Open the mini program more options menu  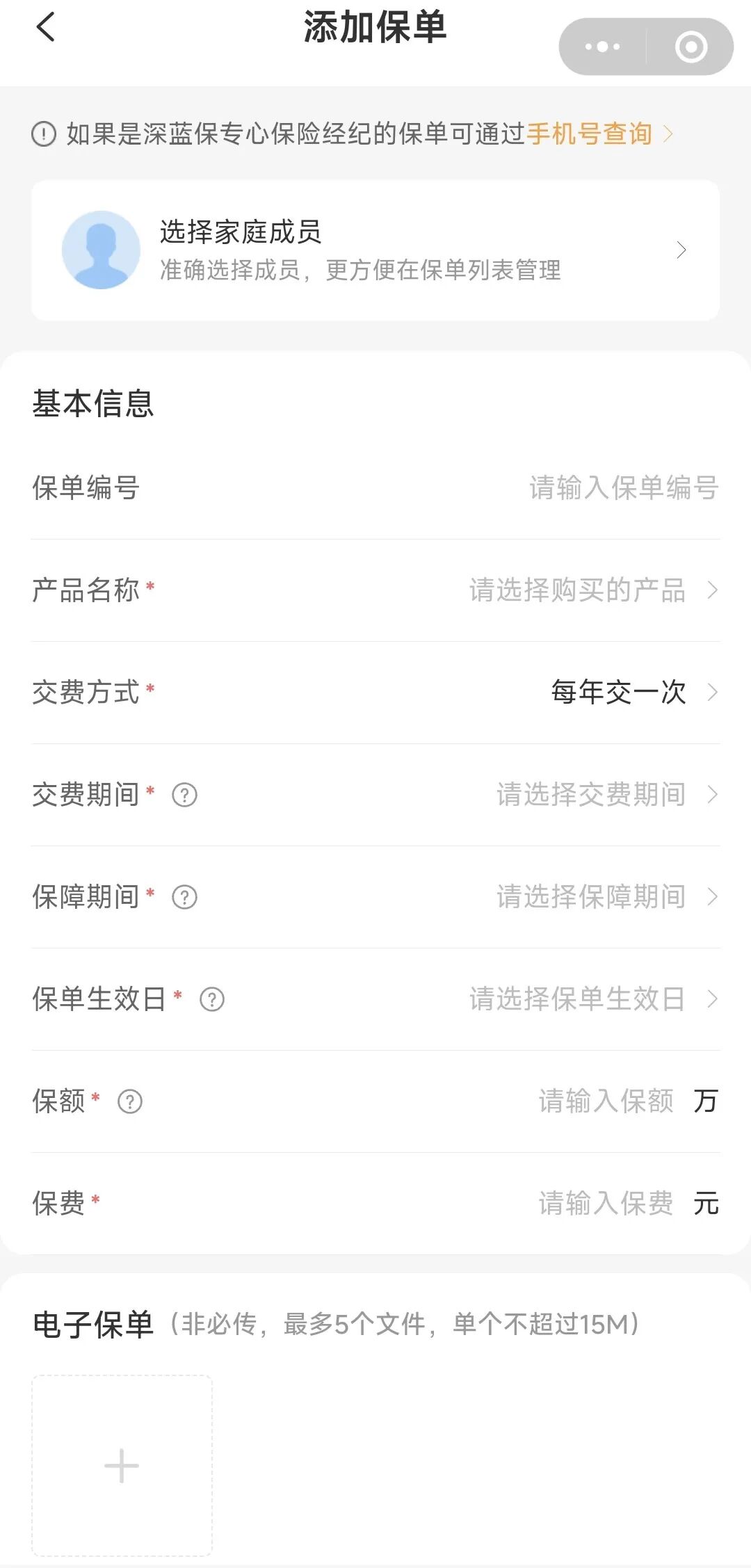pyautogui.click(x=602, y=47)
